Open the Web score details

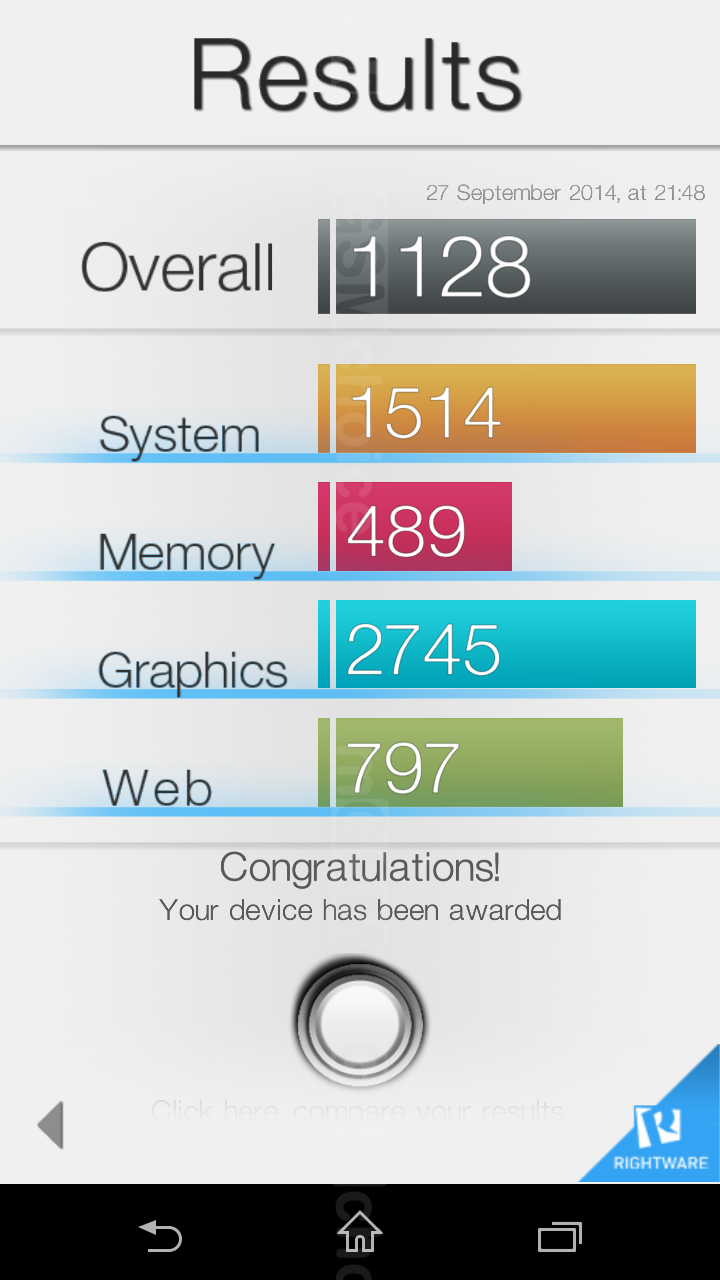tap(360, 763)
